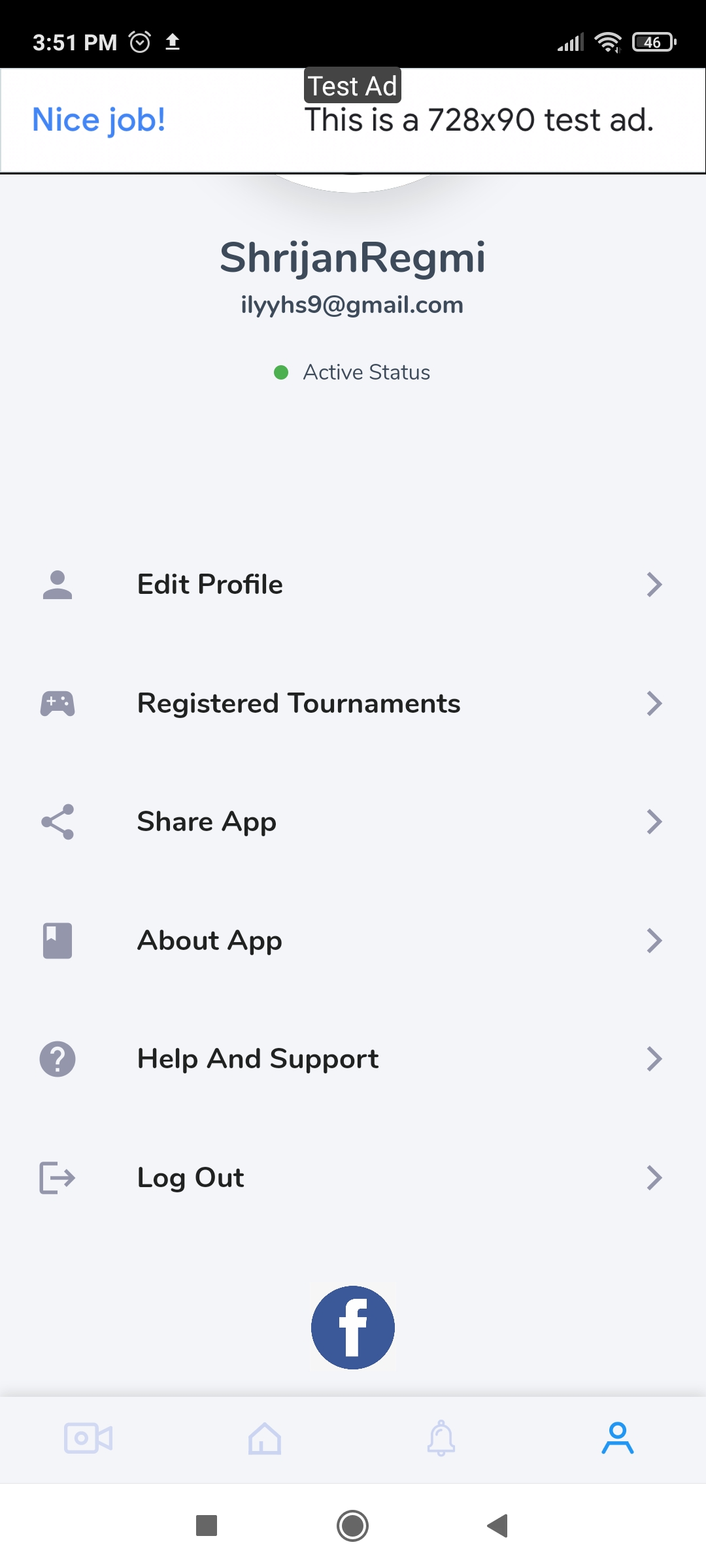Tap the Test Ad banner
This screenshot has width=706, height=1568.
353,121
